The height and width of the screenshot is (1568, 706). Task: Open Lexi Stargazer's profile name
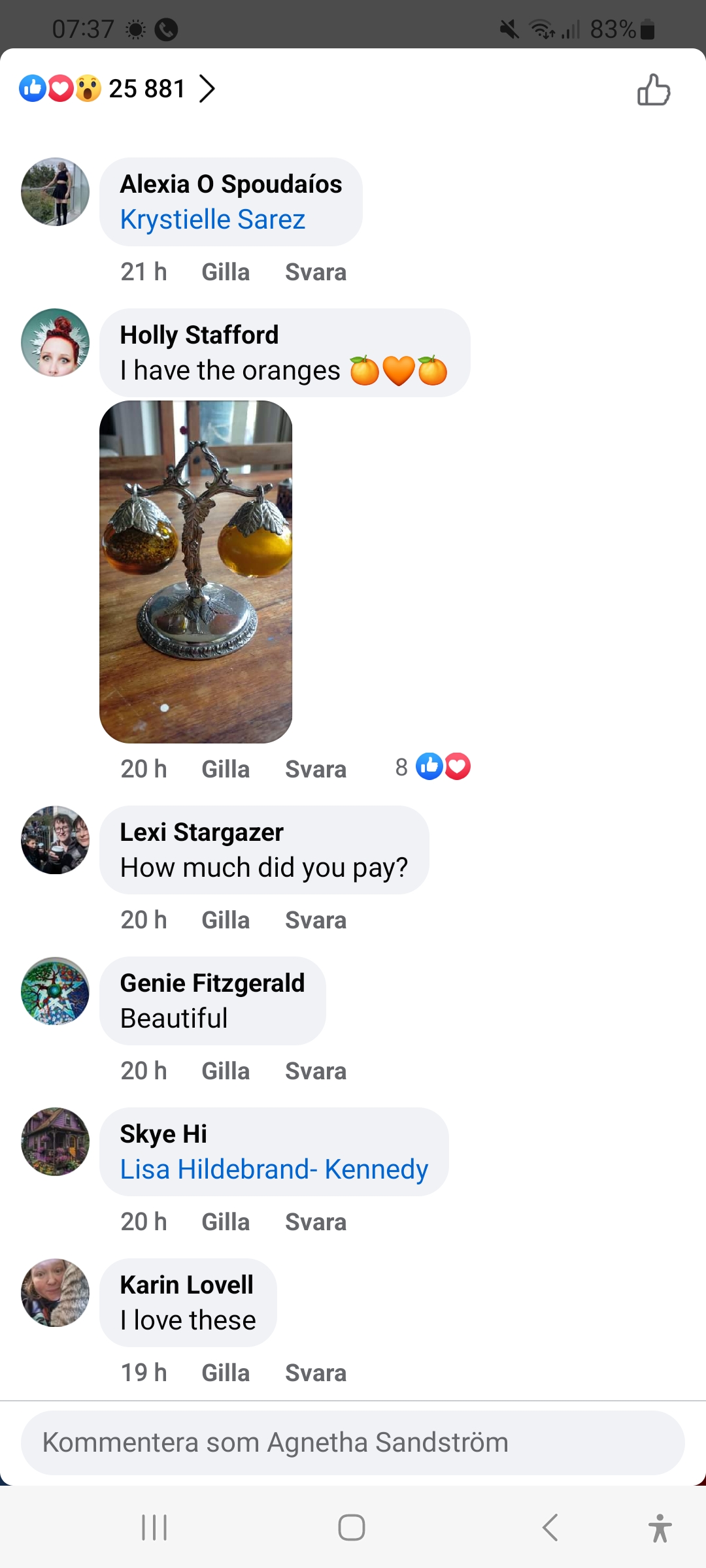[x=201, y=832]
